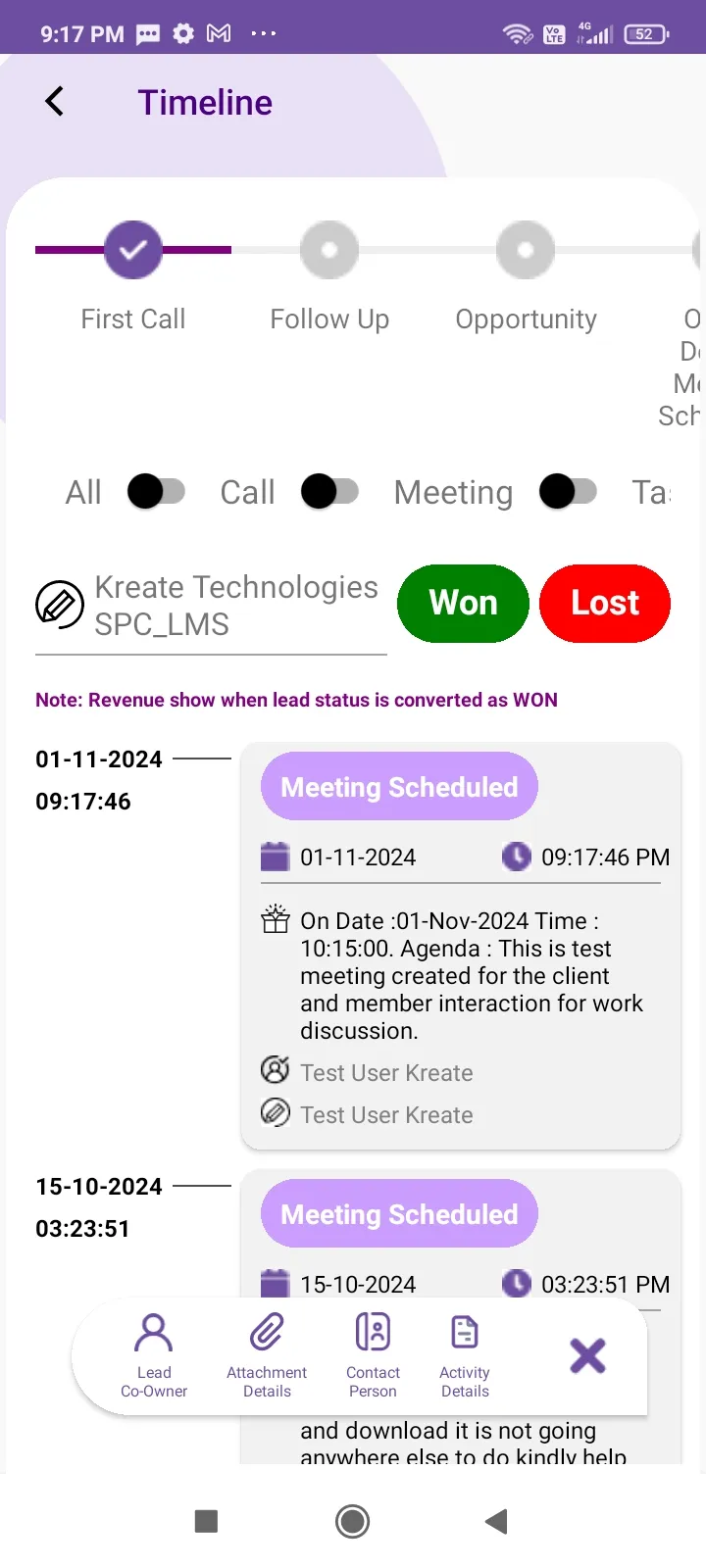
Task: Click the gift icon before the meeting description
Action: click(x=276, y=919)
